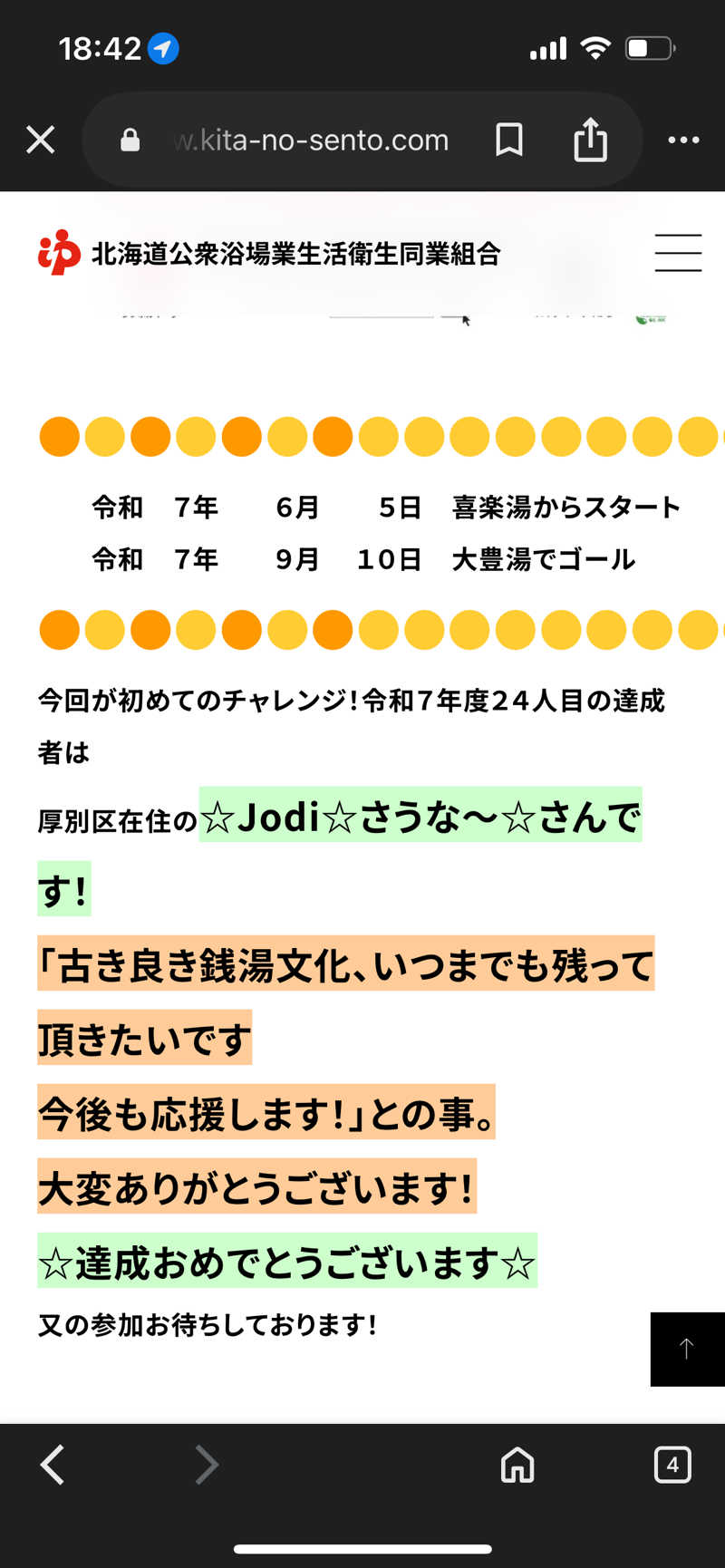This screenshot has width=725, height=1568.
Task: Close the in-app browser
Action: tap(41, 140)
